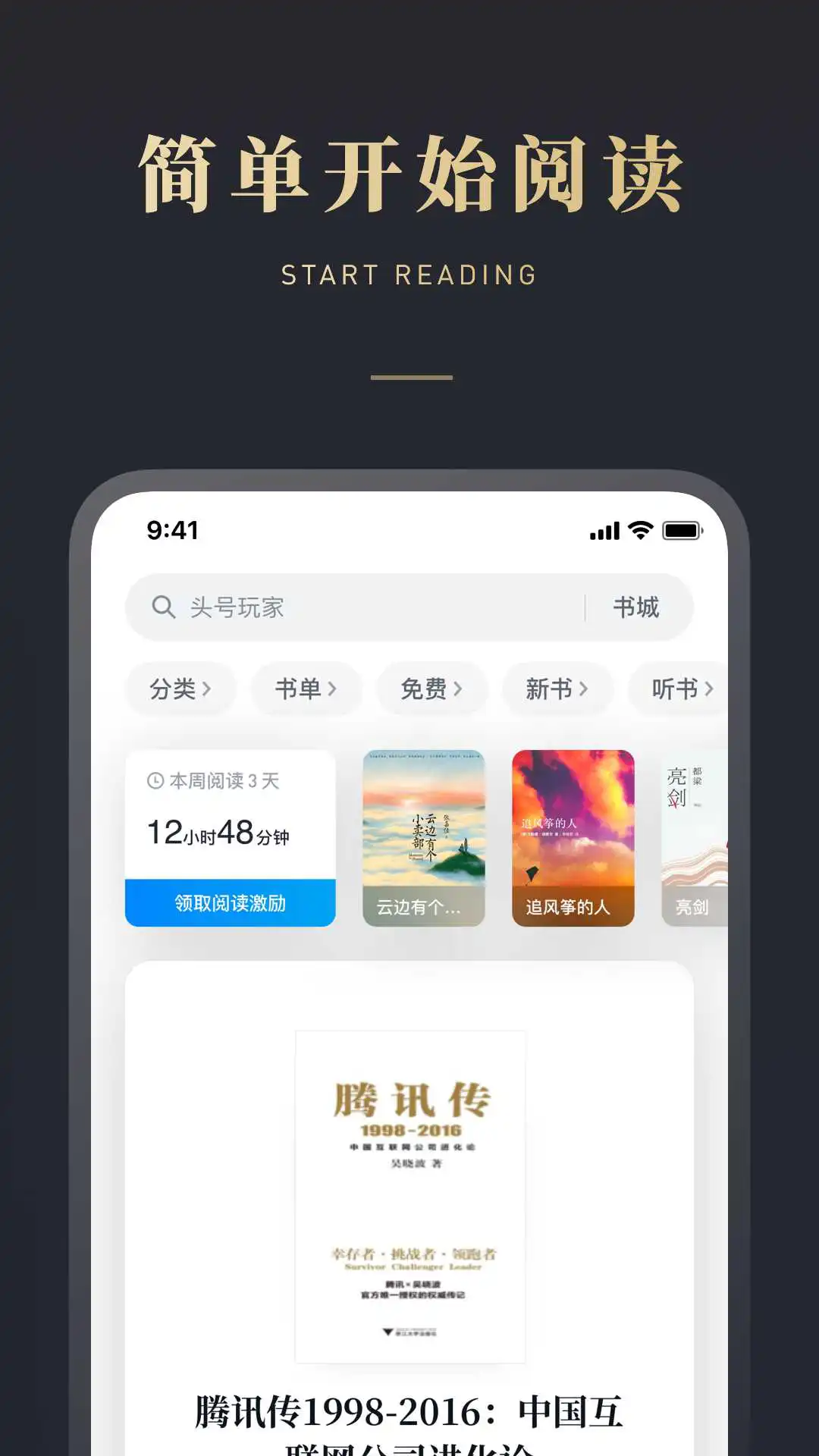Tap the Wi-Fi status icon
This screenshot has height=1456, width=819.
pos(639,532)
